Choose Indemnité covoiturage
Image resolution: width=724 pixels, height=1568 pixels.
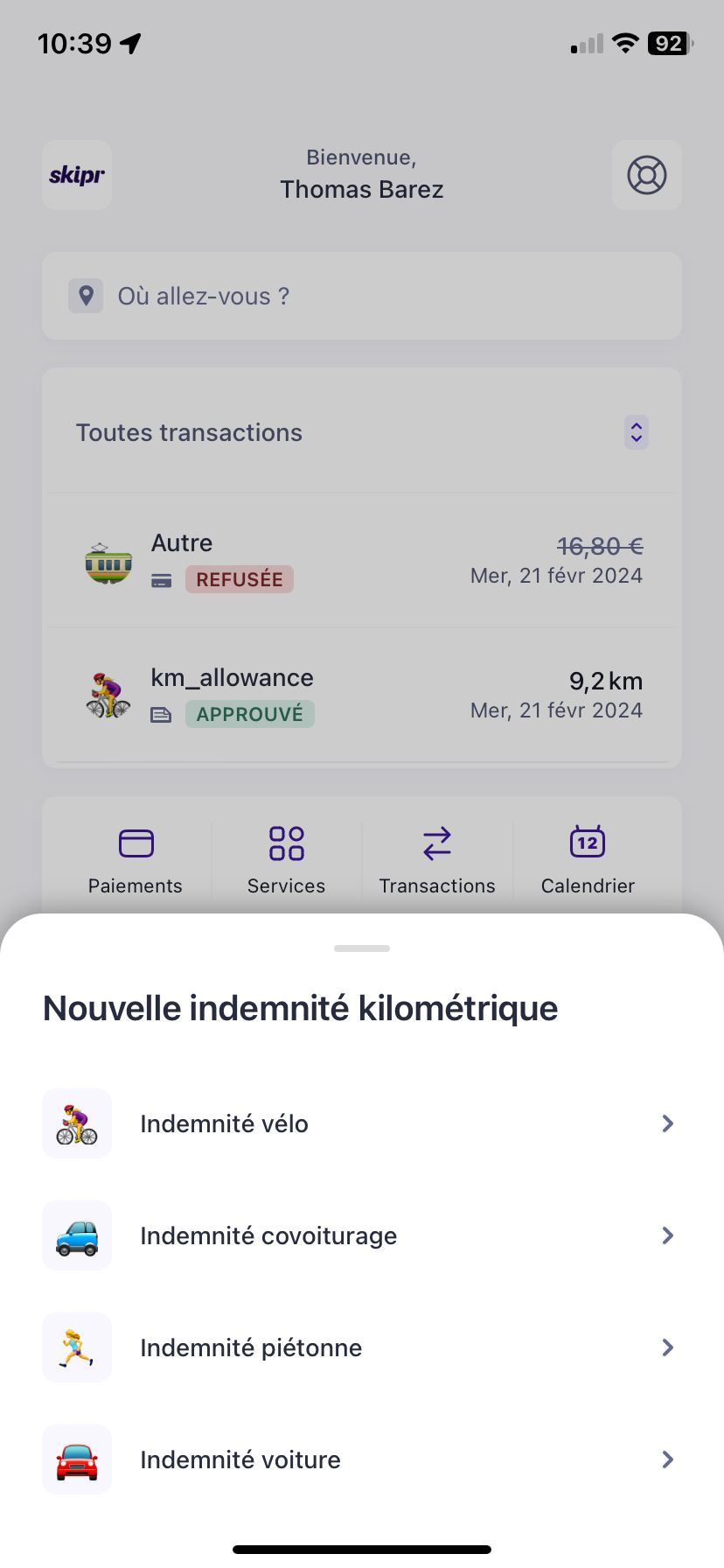pyautogui.click(x=359, y=1235)
